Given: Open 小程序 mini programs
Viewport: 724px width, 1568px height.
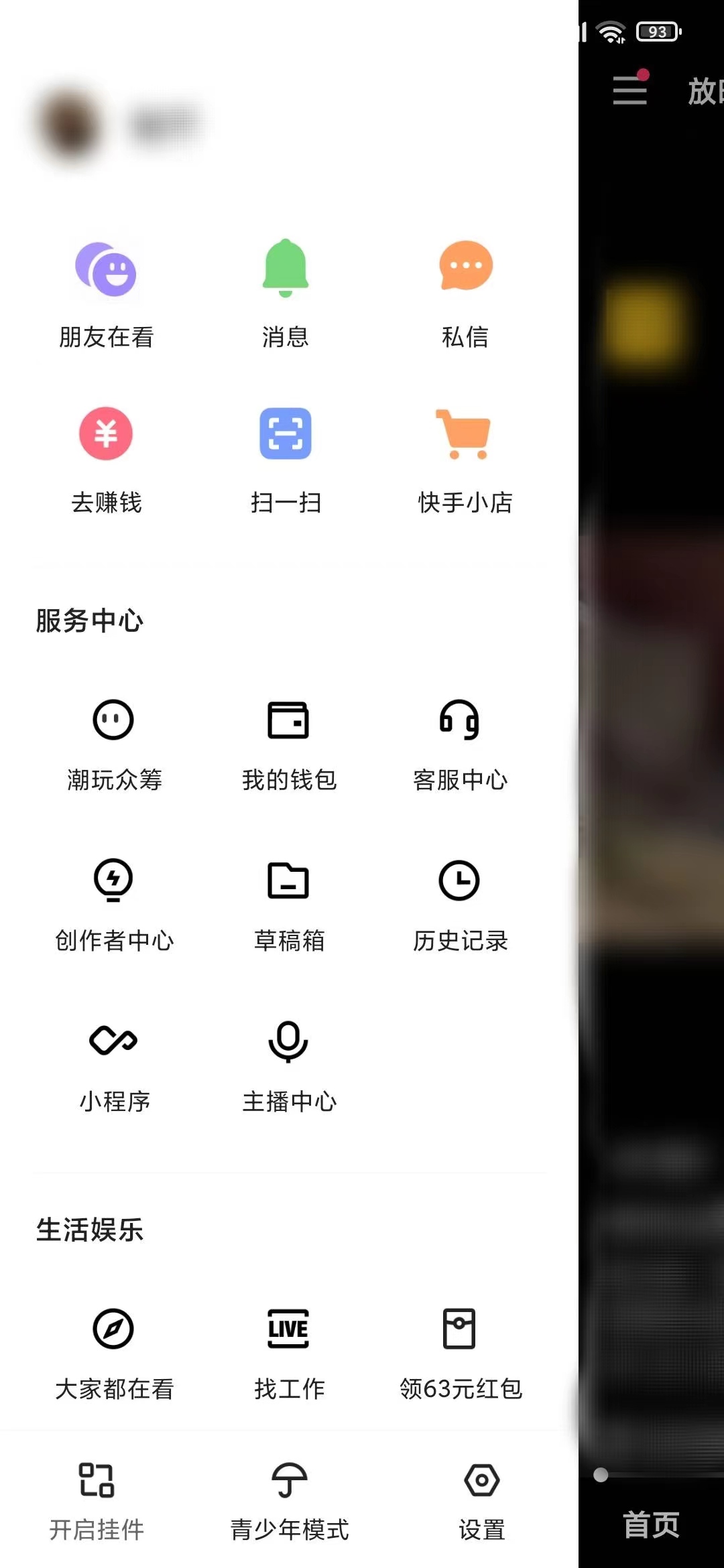Looking at the screenshot, I should pyautogui.click(x=114, y=1065).
